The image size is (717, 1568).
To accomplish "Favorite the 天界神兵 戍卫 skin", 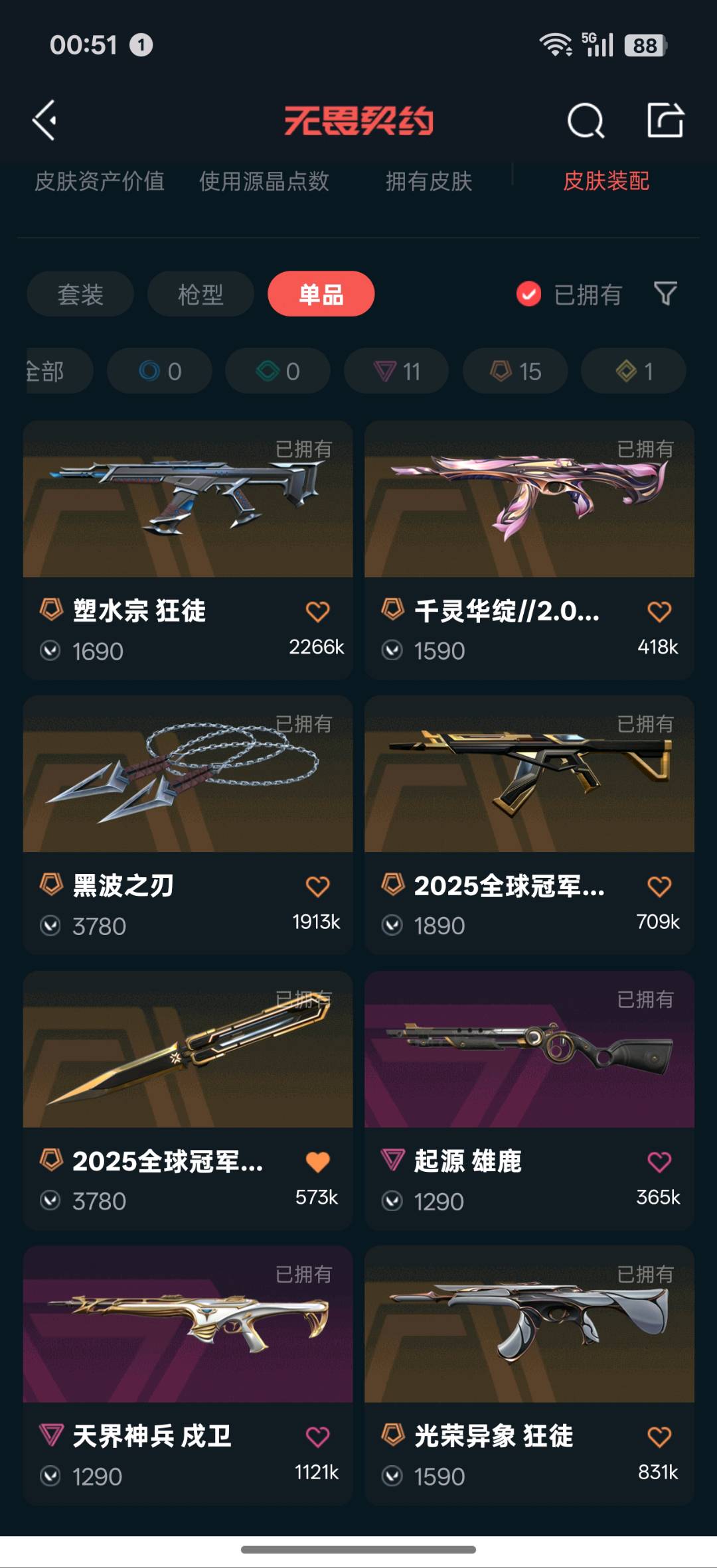I will (317, 1437).
